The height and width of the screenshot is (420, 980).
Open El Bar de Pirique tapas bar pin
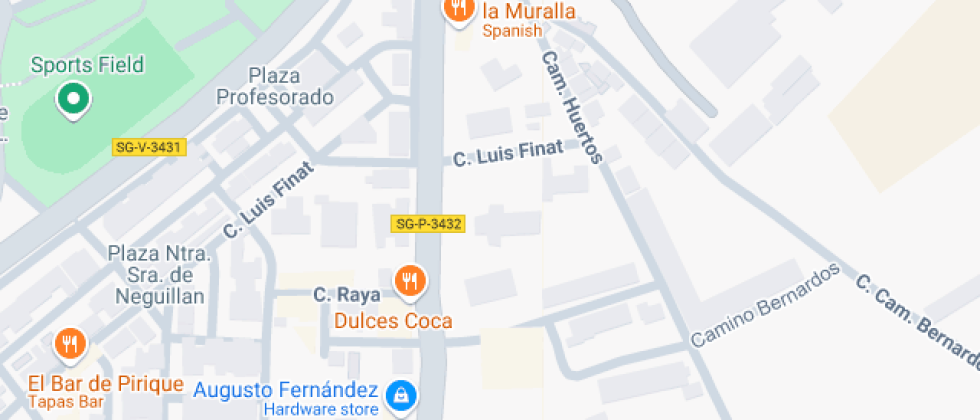click(x=71, y=345)
